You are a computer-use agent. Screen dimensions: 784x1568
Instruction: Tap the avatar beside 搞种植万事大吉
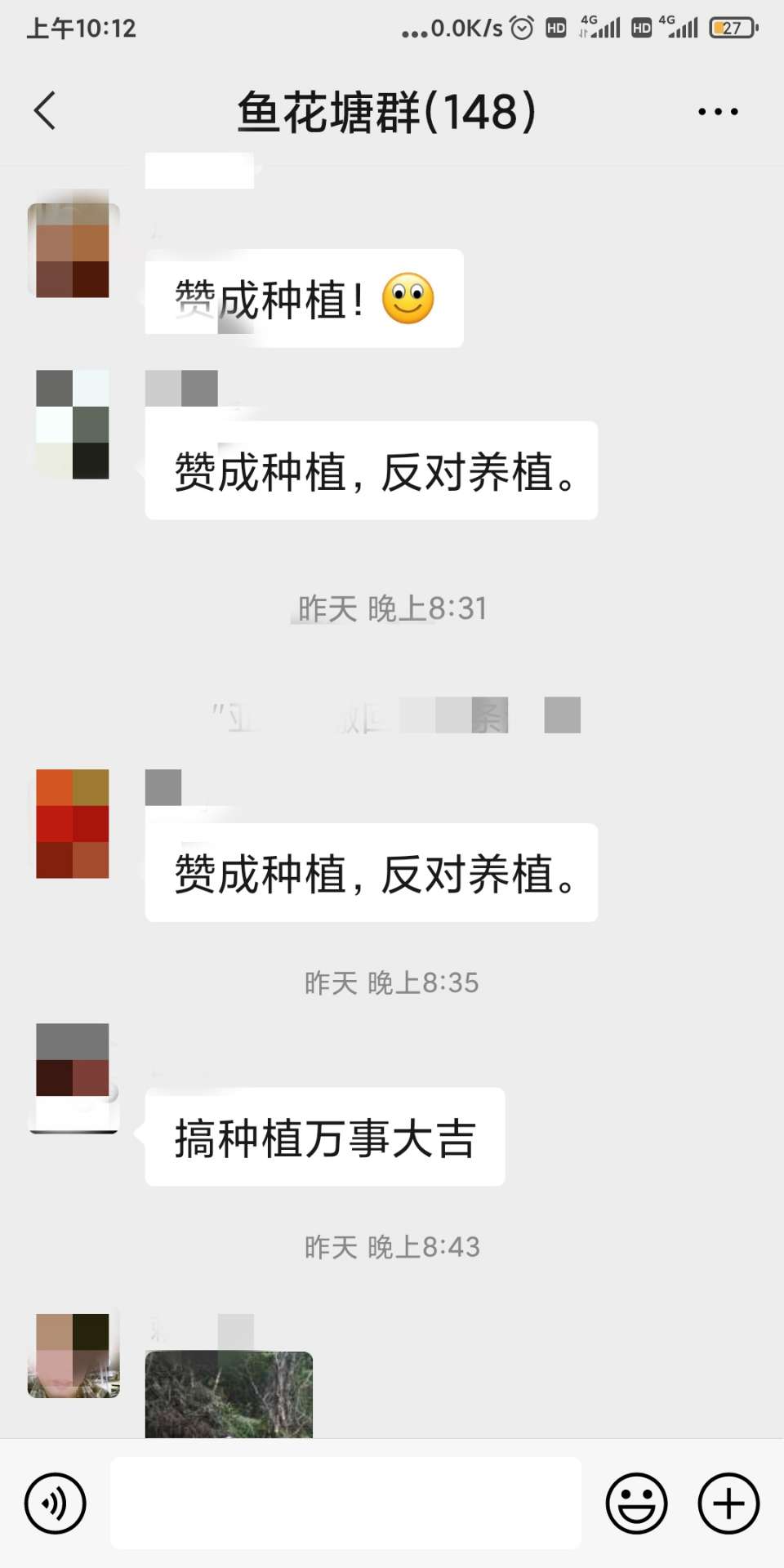[73, 1078]
